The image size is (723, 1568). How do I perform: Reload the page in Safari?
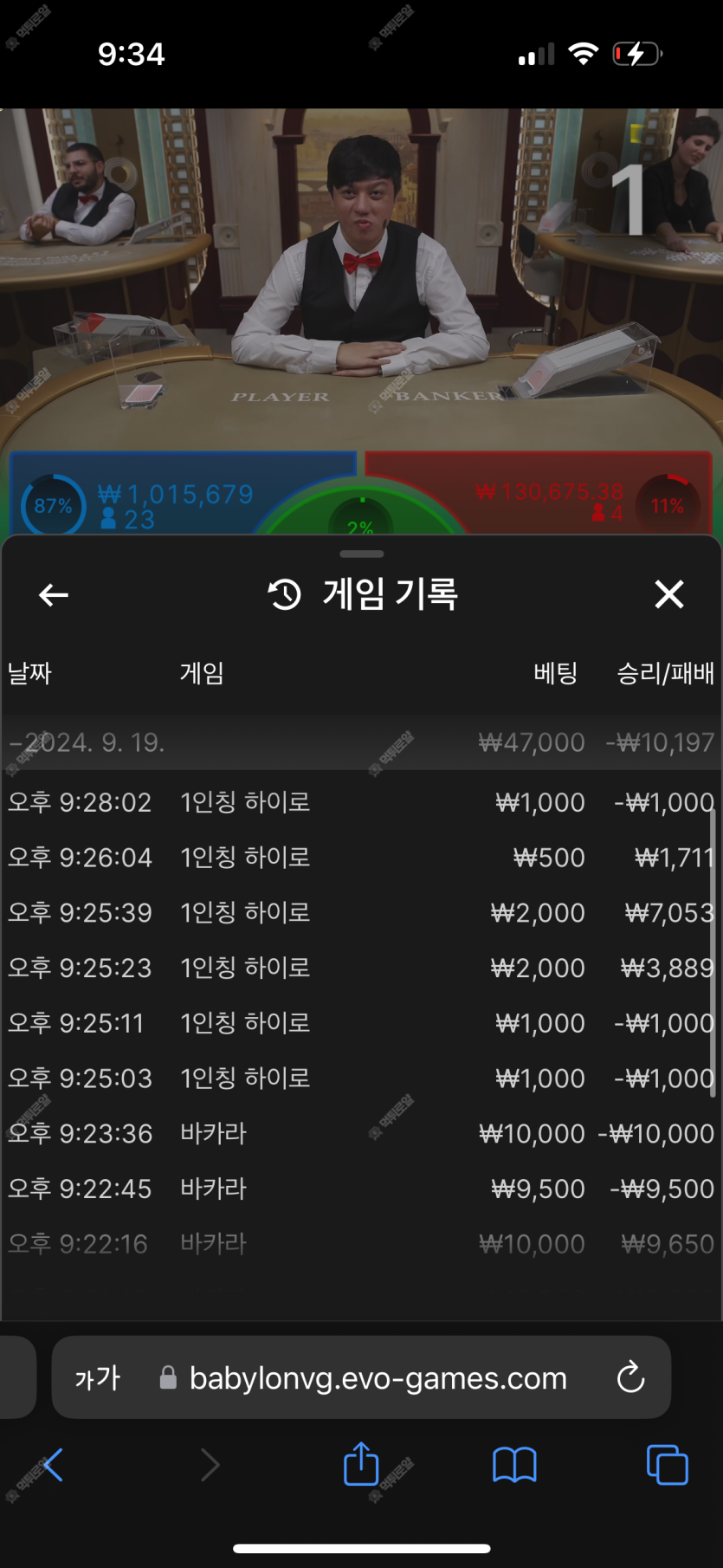click(x=630, y=1377)
